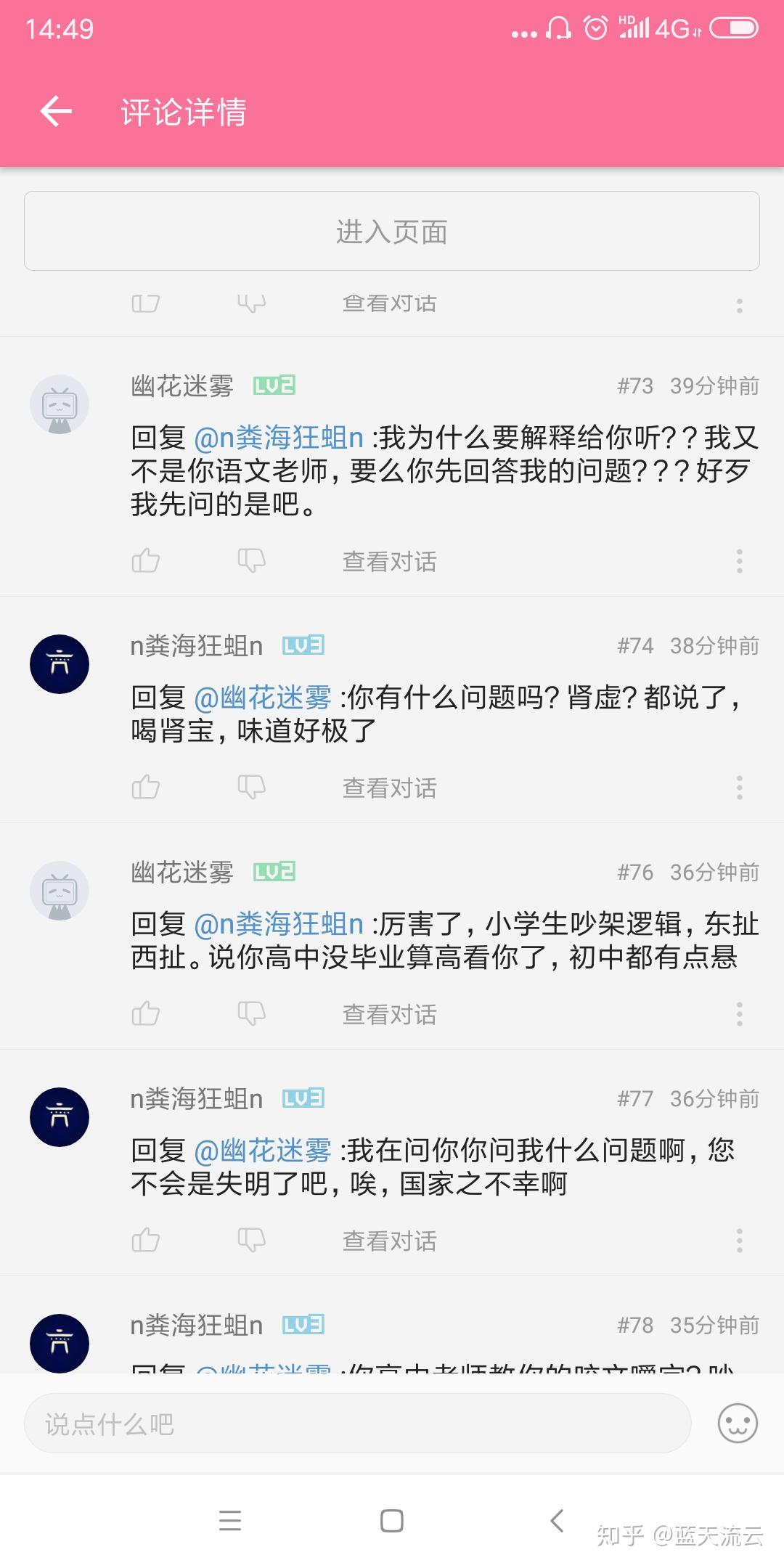This screenshot has height=1568, width=784.
Task: Like comment #77
Action: [146, 1240]
